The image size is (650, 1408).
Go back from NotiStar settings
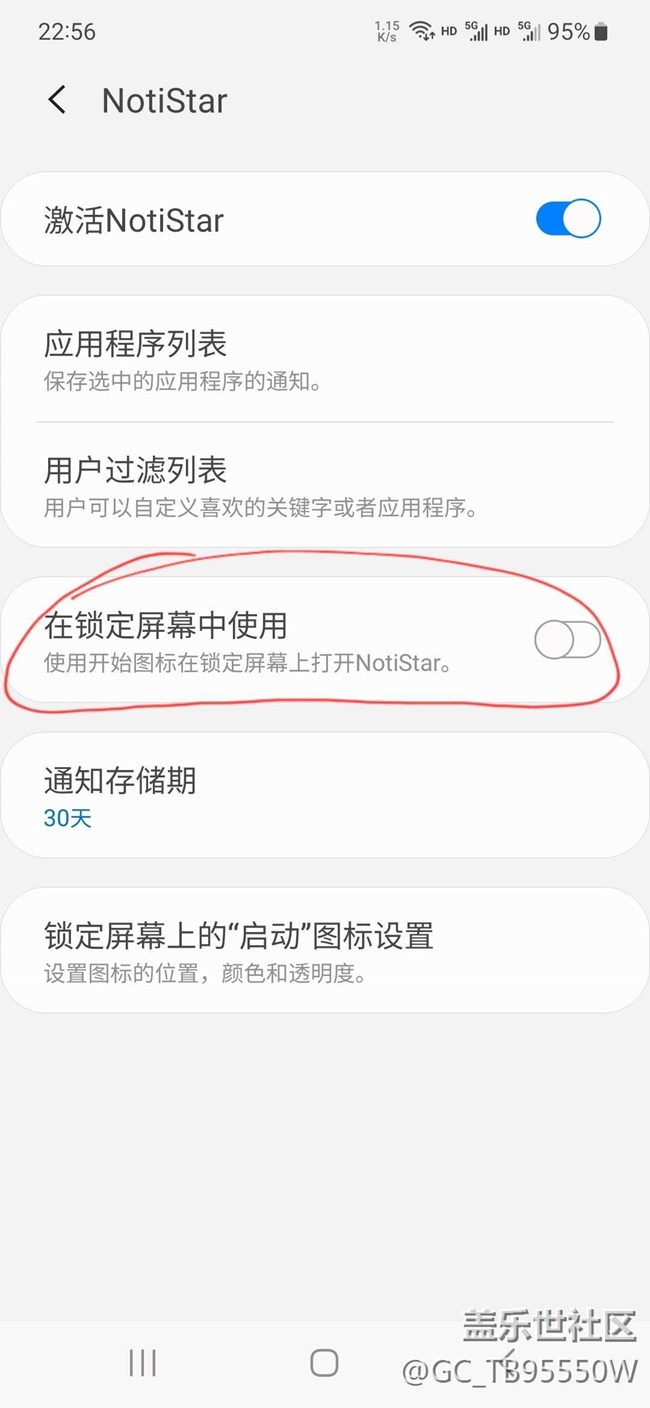(x=57, y=100)
